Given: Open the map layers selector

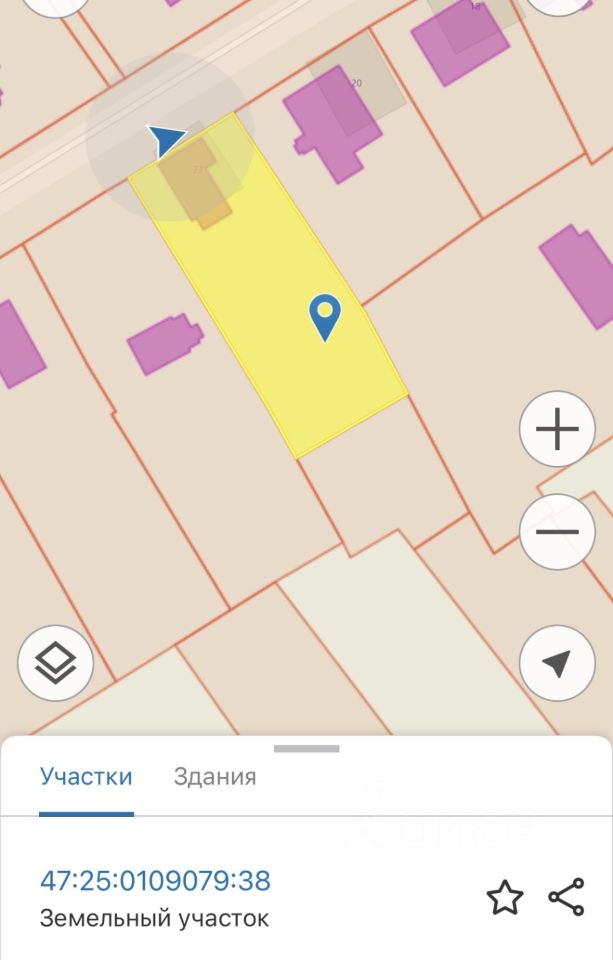Looking at the screenshot, I should 55,662.
